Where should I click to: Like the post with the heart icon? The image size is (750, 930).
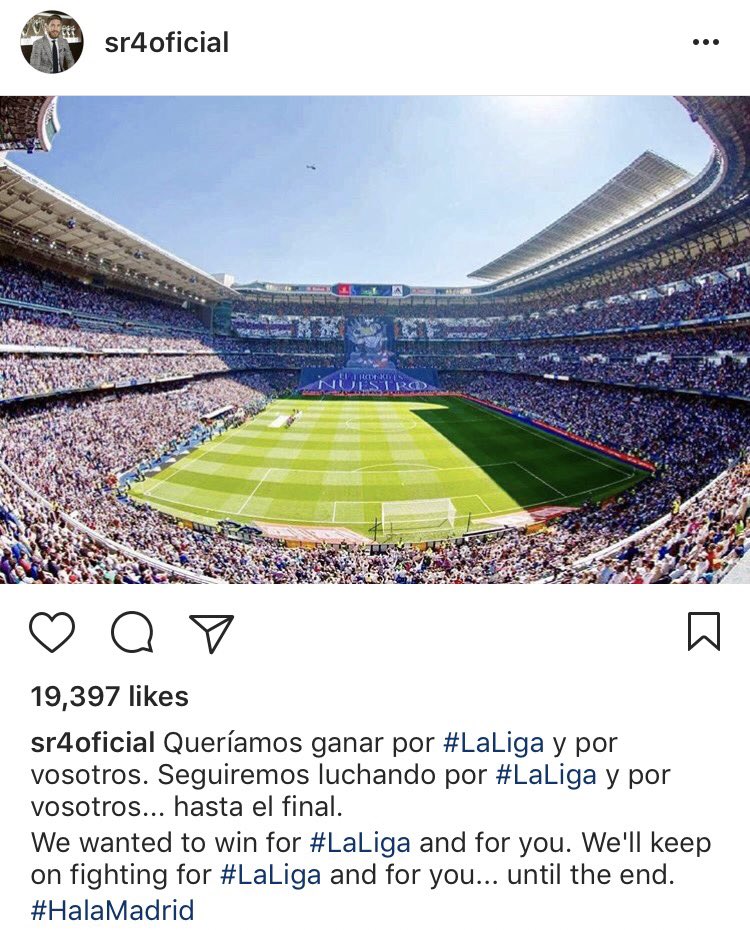tap(52, 632)
